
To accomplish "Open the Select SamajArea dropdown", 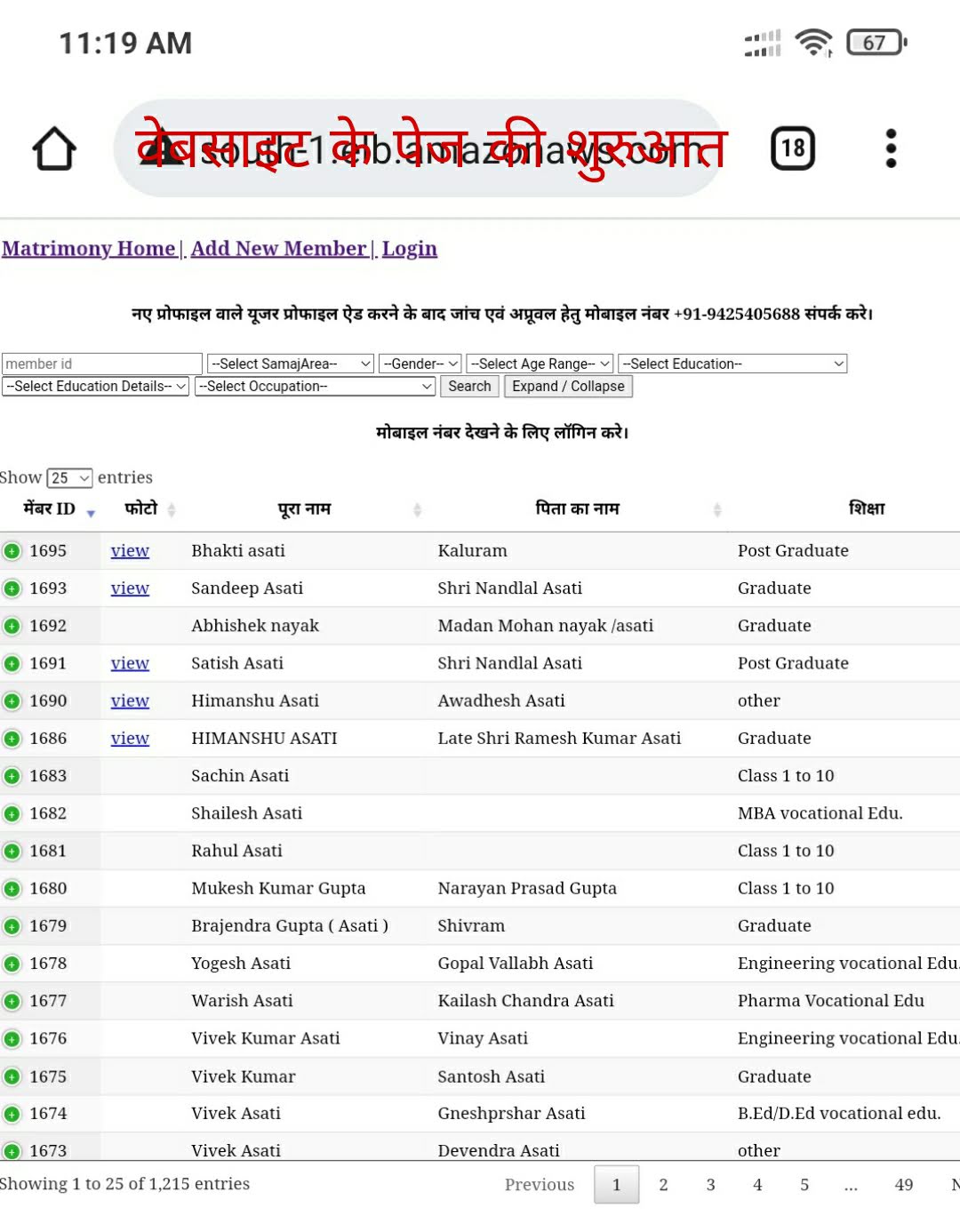I will [x=290, y=364].
